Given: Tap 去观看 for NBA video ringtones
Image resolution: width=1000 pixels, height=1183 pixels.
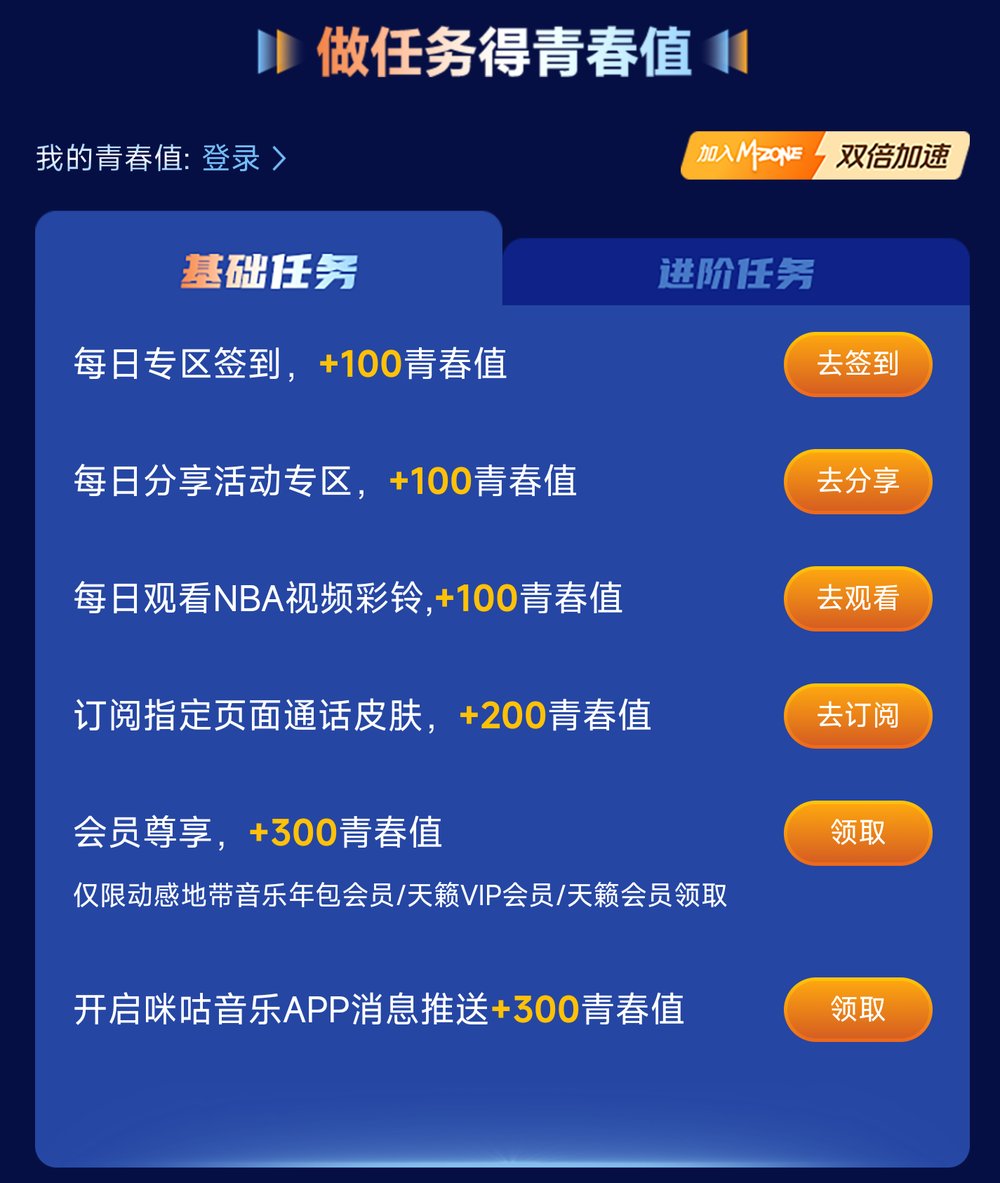Looking at the screenshot, I should [857, 598].
